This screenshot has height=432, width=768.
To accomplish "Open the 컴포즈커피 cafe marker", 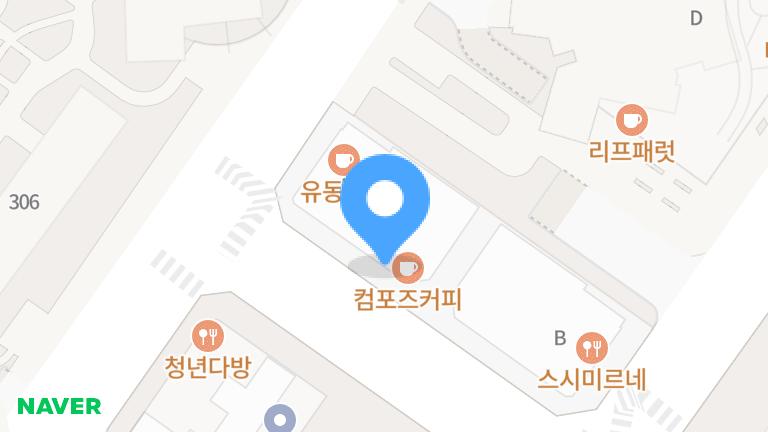I will pyautogui.click(x=406, y=267).
